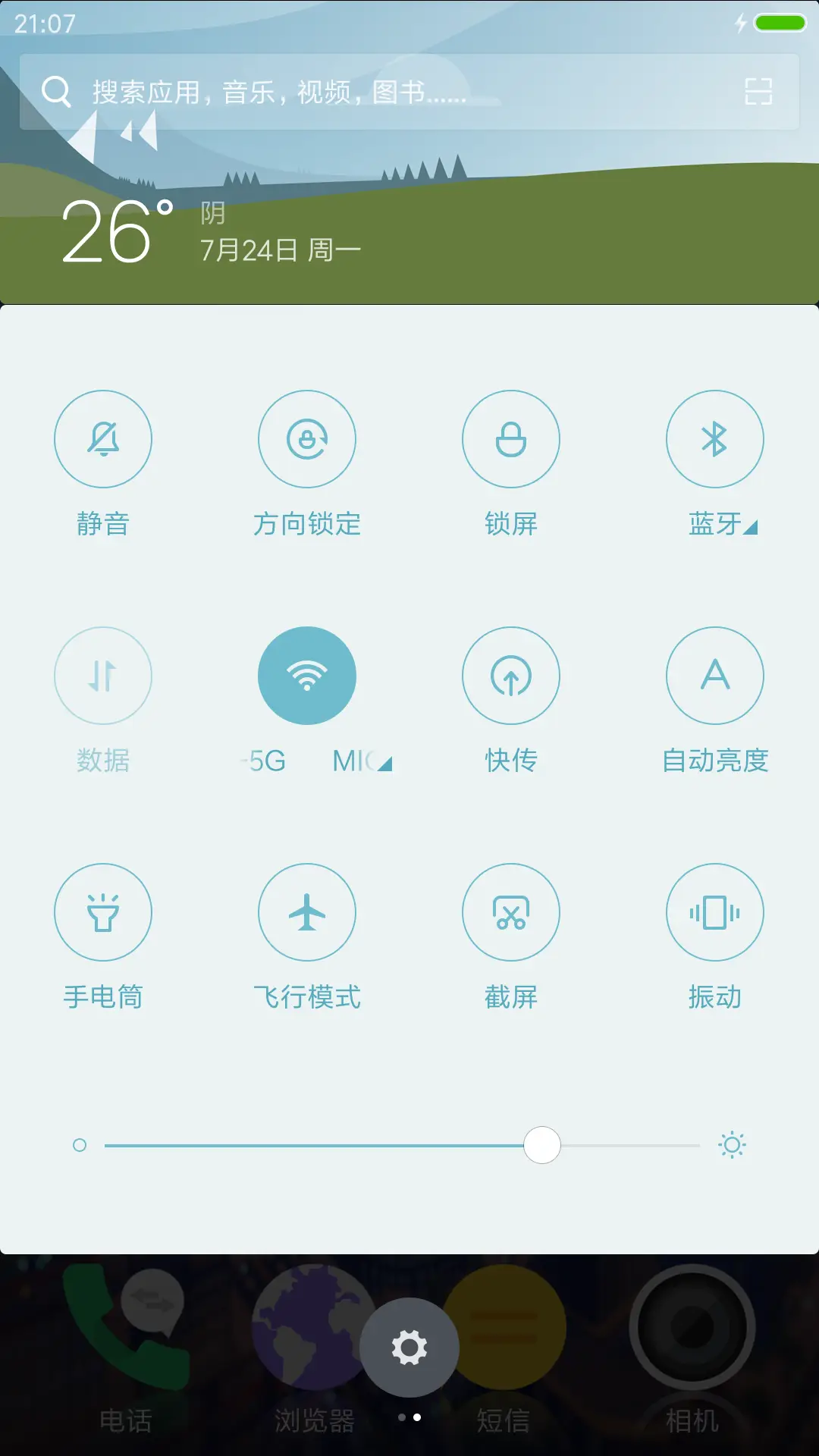Switch to 振动 vibration mode

(714, 912)
